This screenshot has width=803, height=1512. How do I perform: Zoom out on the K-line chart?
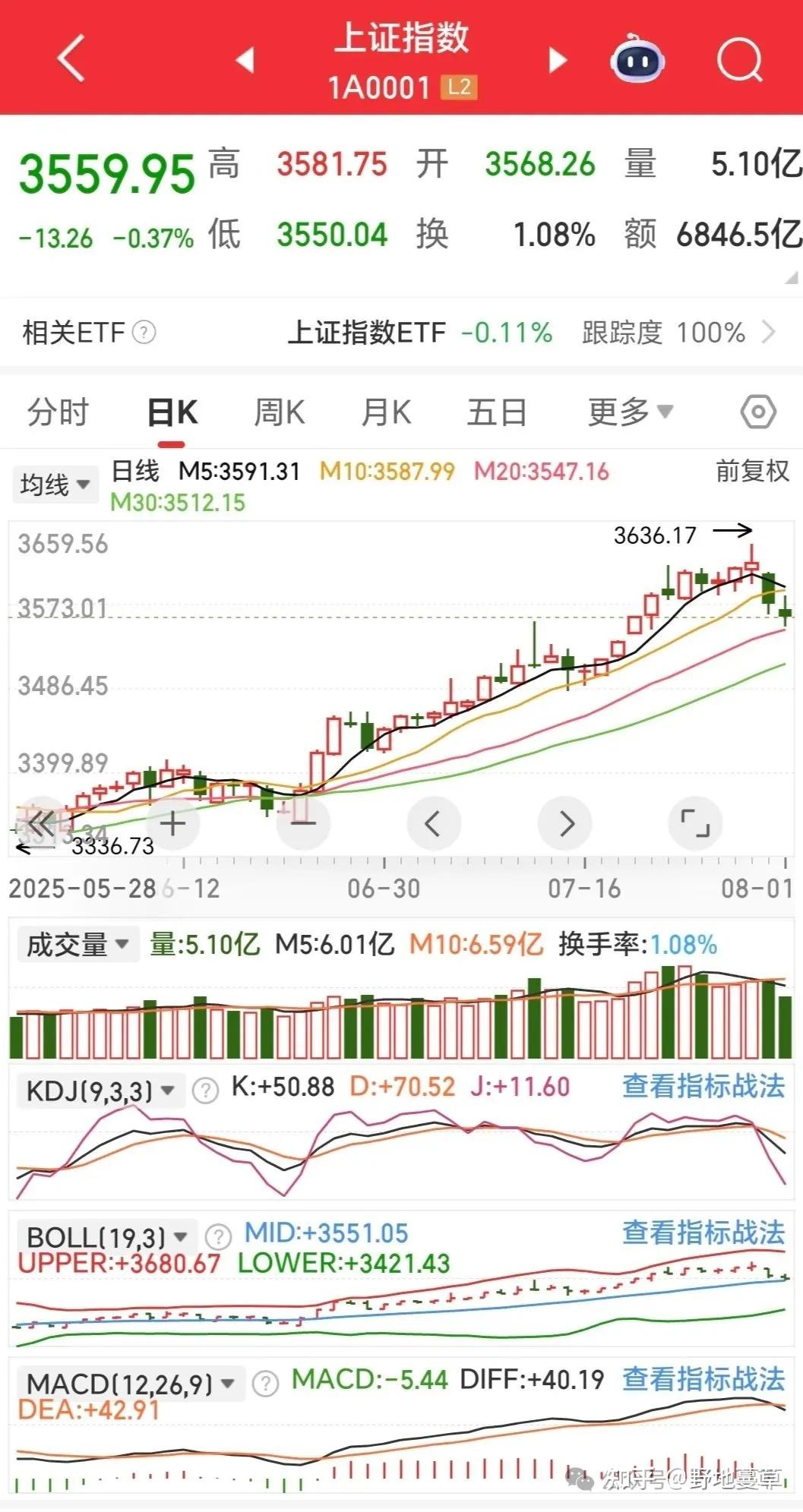302,822
